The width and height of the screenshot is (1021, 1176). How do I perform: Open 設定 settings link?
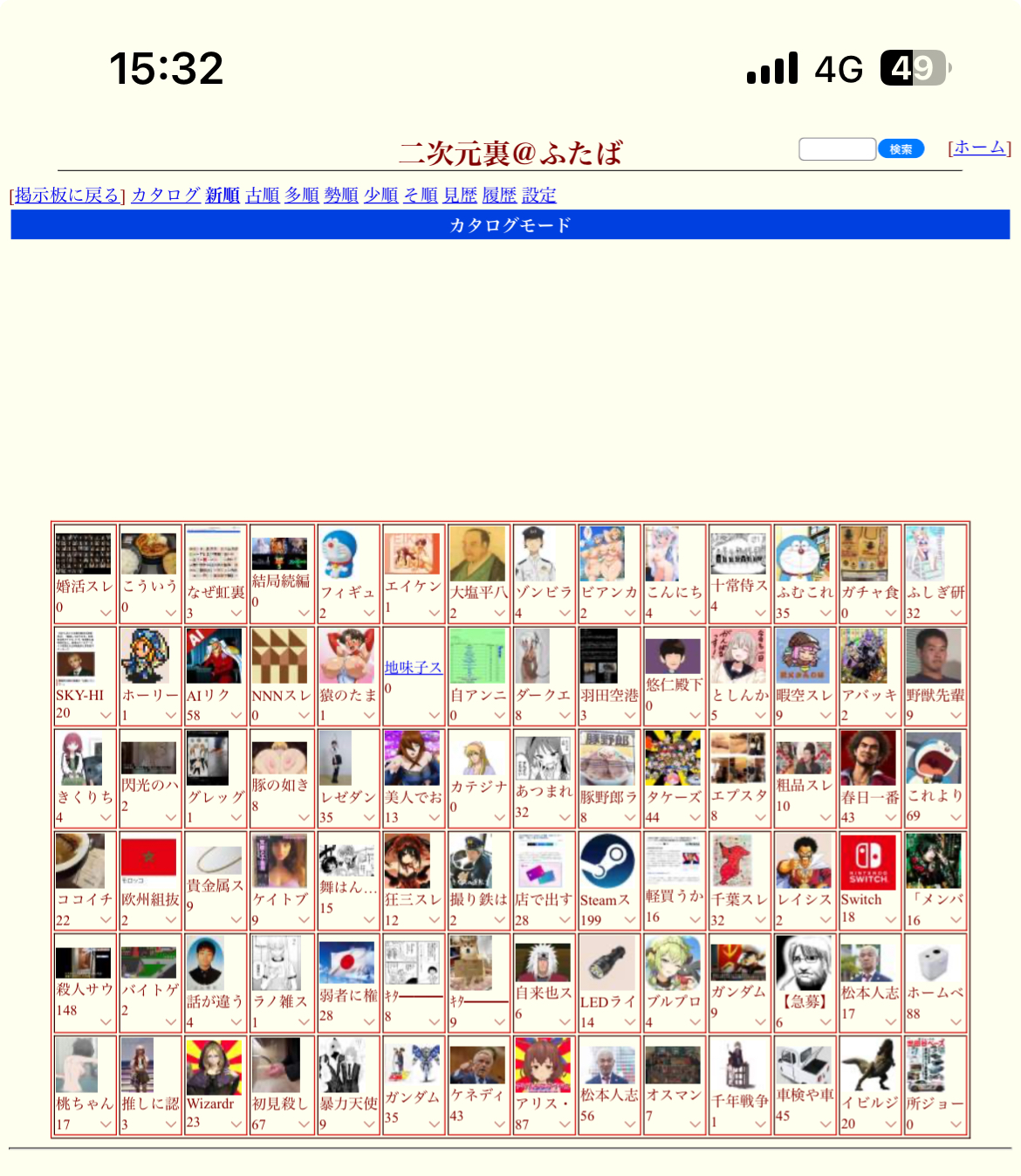click(x=539, y=195)
